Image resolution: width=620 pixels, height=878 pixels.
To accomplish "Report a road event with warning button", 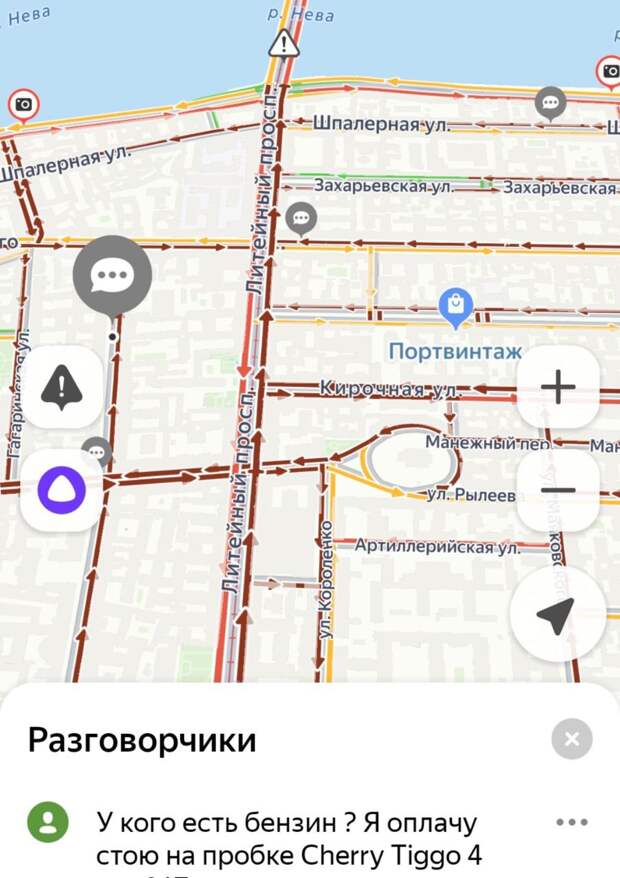I will coord(61,387).
